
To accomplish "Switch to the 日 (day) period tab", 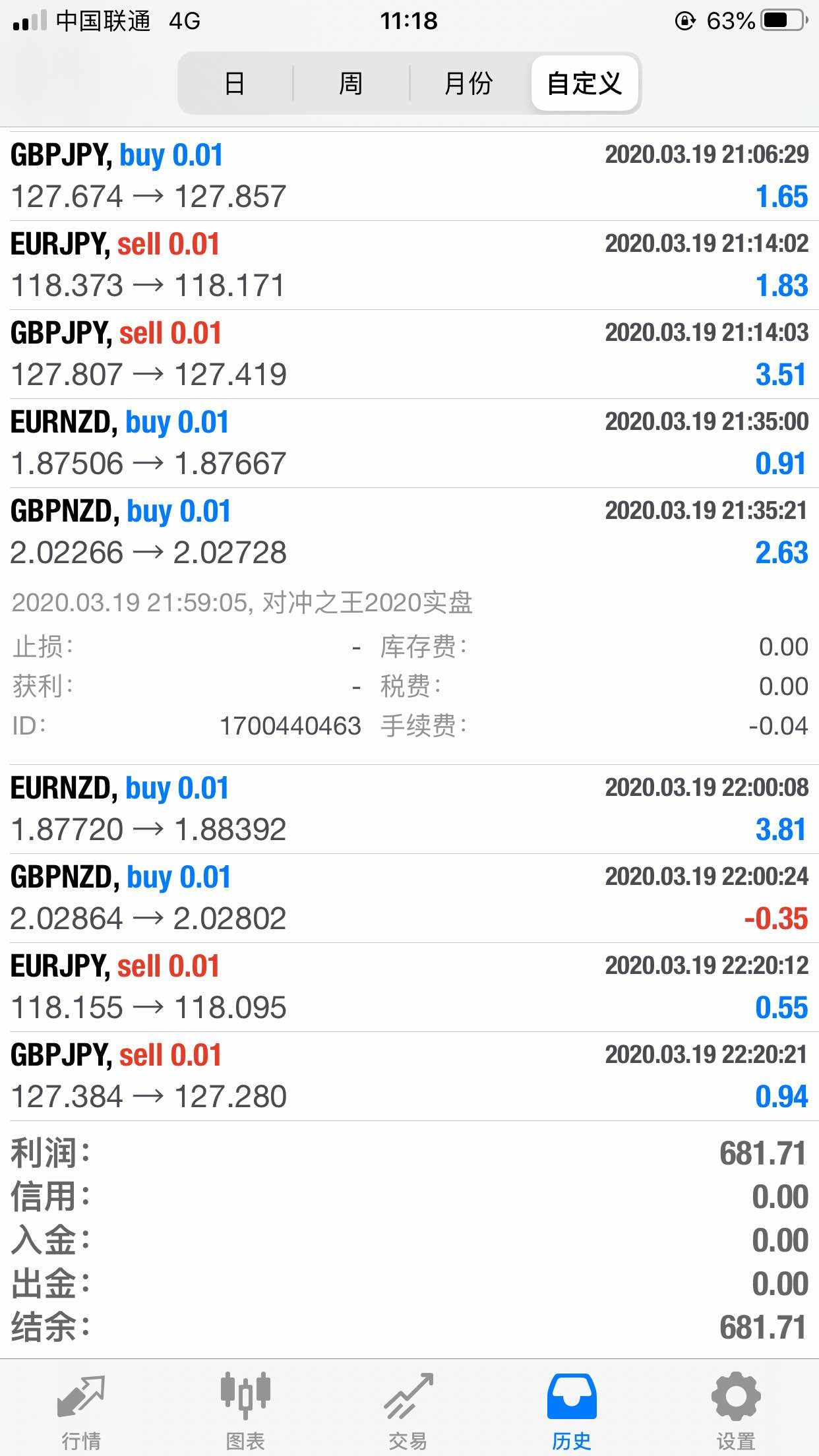I will [235, 84].
